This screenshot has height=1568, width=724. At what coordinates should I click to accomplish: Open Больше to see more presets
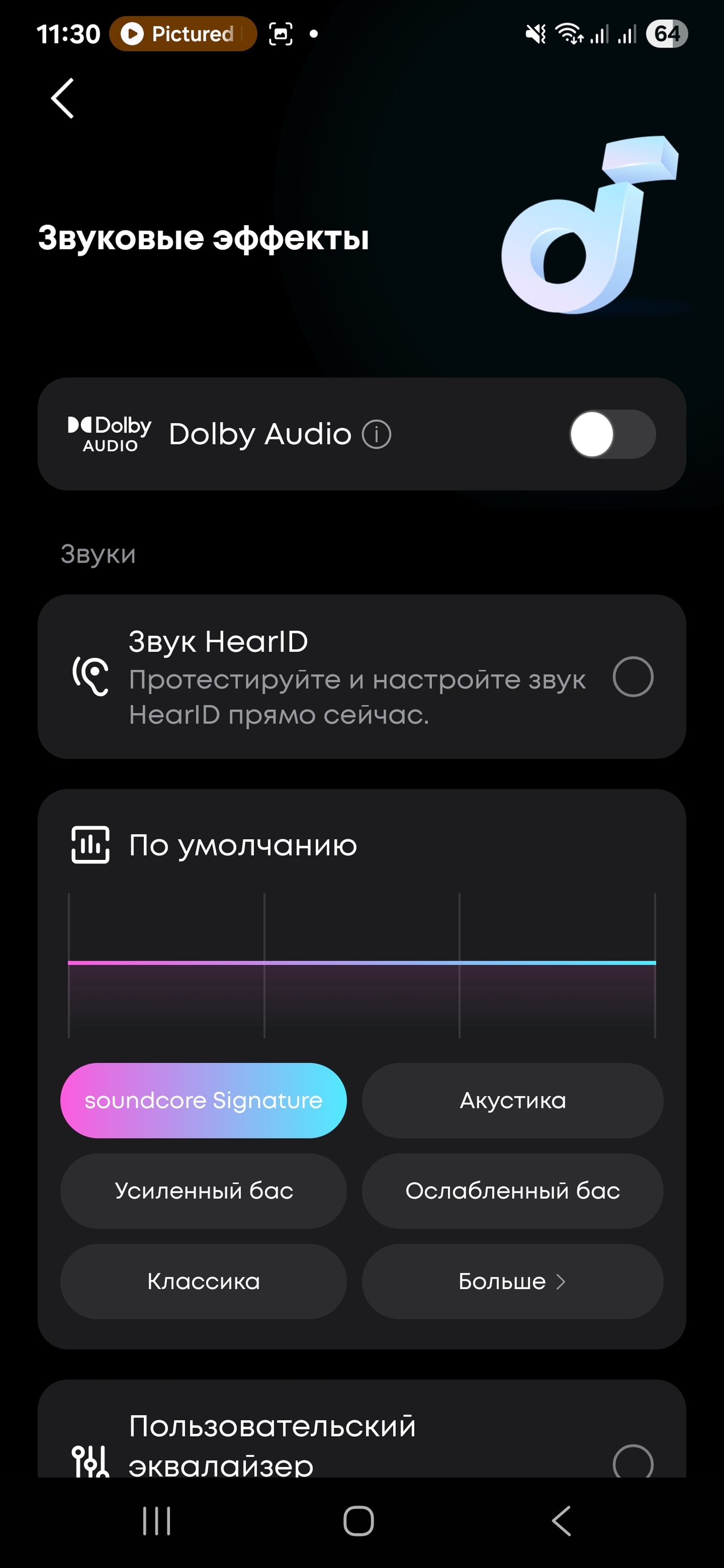[512, 1281]
